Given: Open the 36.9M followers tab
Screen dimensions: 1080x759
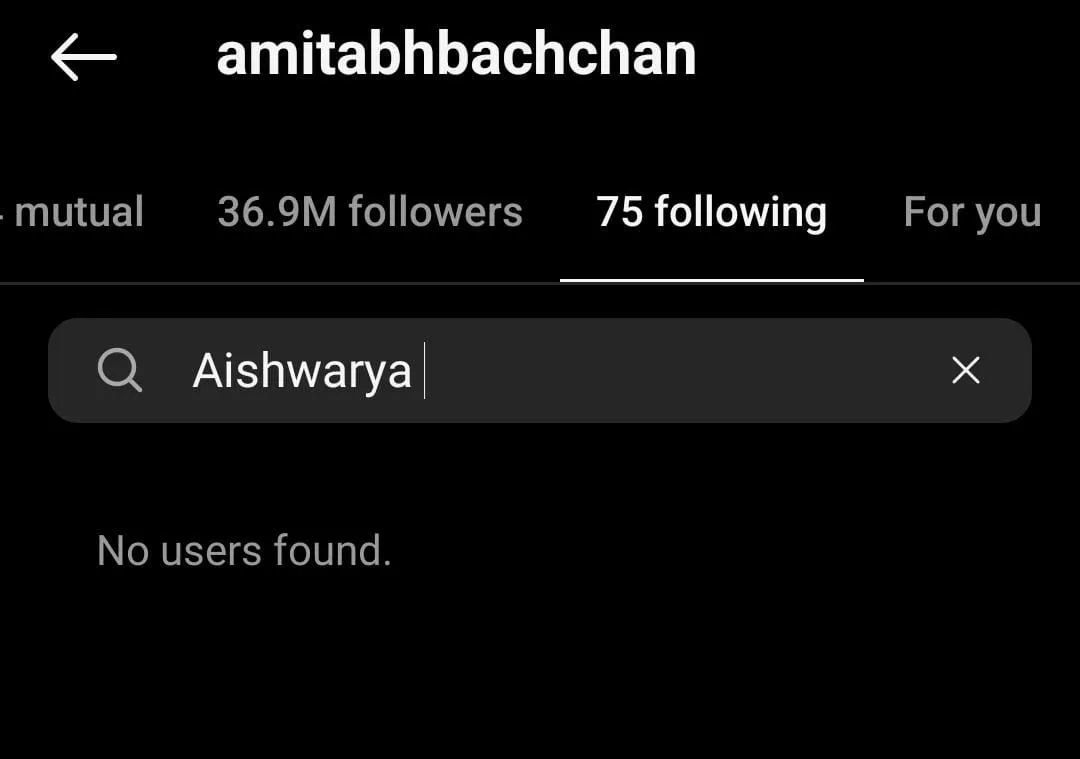Looking at the screenshot, I should click(x=370, y=212).
